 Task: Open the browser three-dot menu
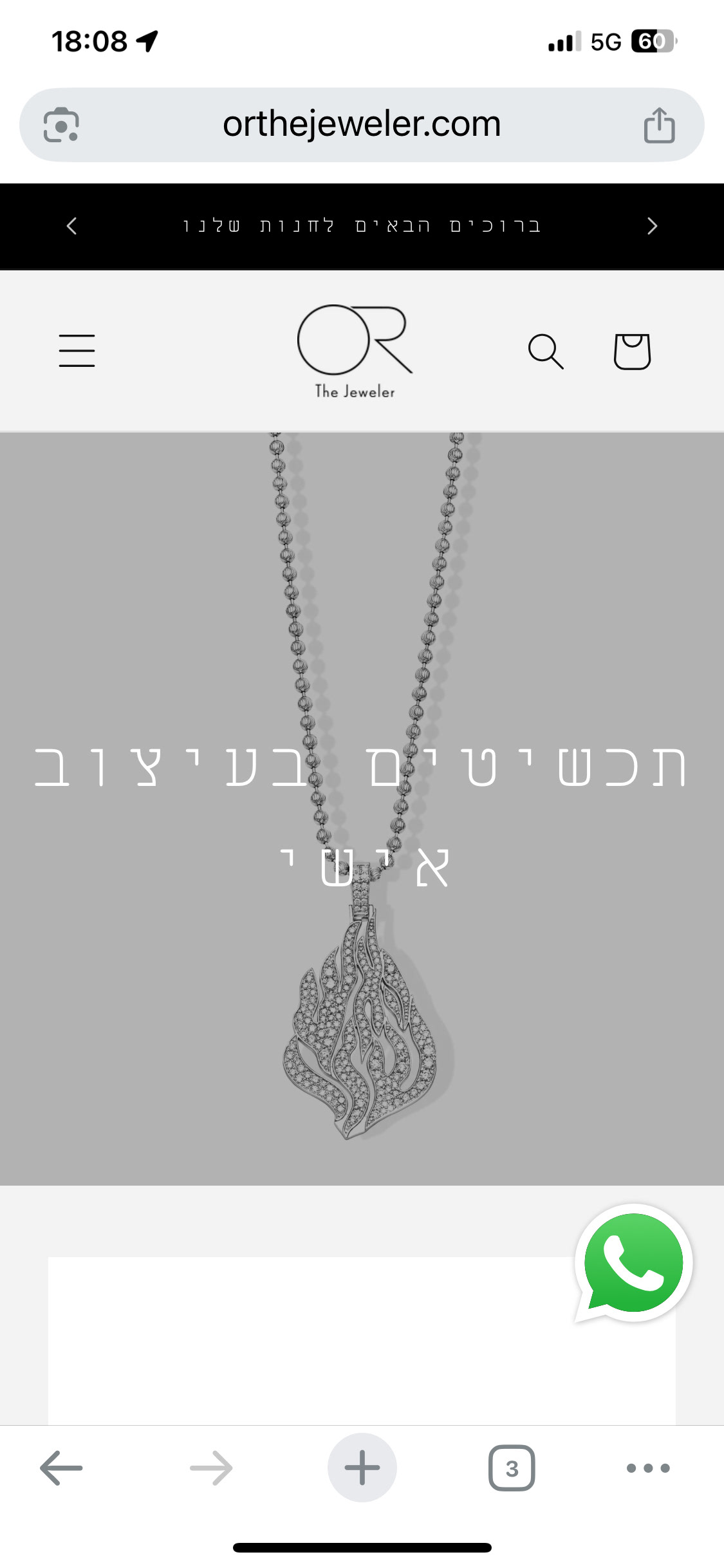(x=648, y=1468)
